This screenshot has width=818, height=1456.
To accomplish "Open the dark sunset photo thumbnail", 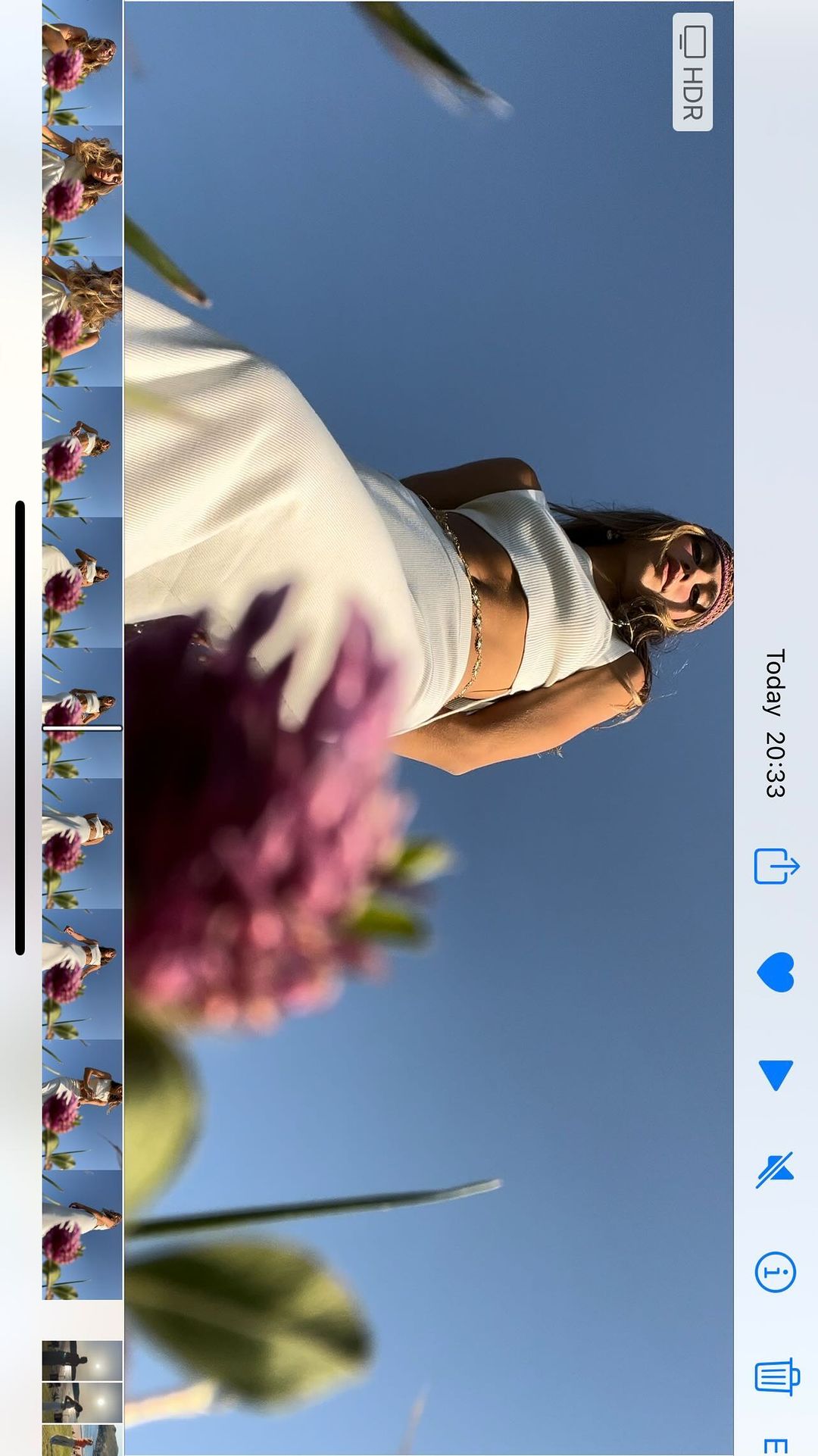I will pyautogui.click(x=82, y=1360).
